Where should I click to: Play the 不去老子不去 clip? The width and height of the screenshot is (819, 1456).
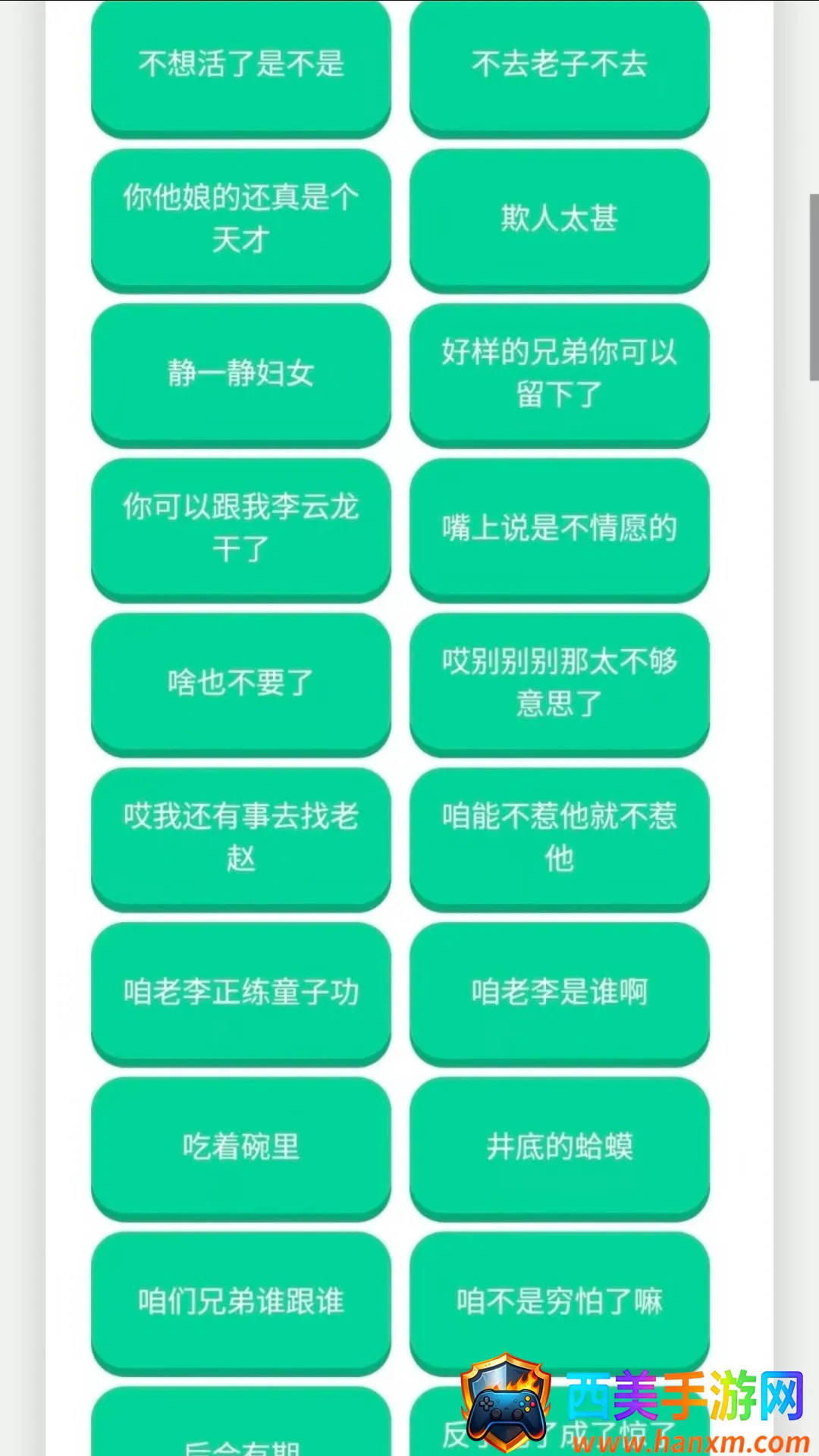560,64
